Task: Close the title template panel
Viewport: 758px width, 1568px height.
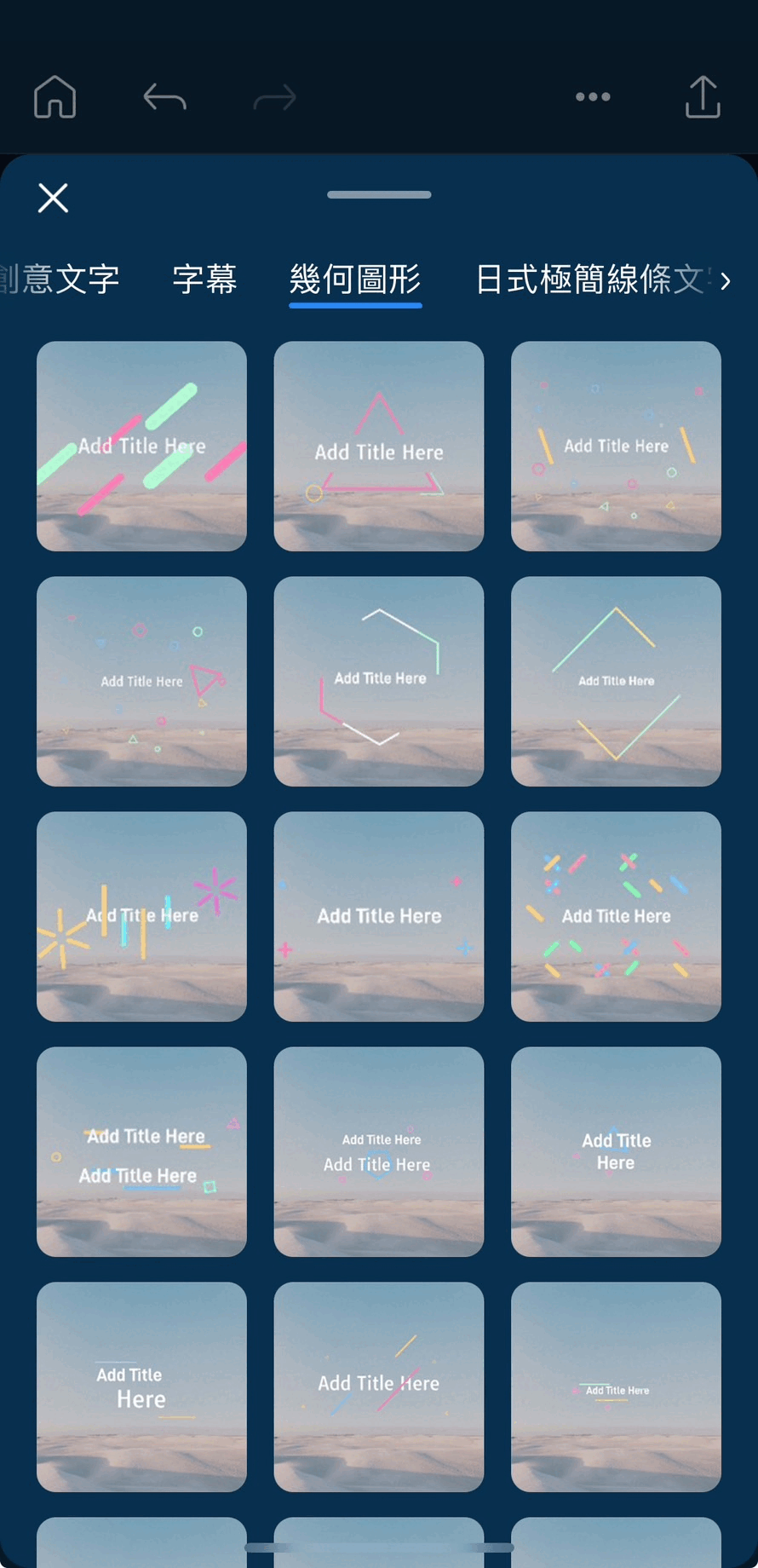Action: click(53, 198)
